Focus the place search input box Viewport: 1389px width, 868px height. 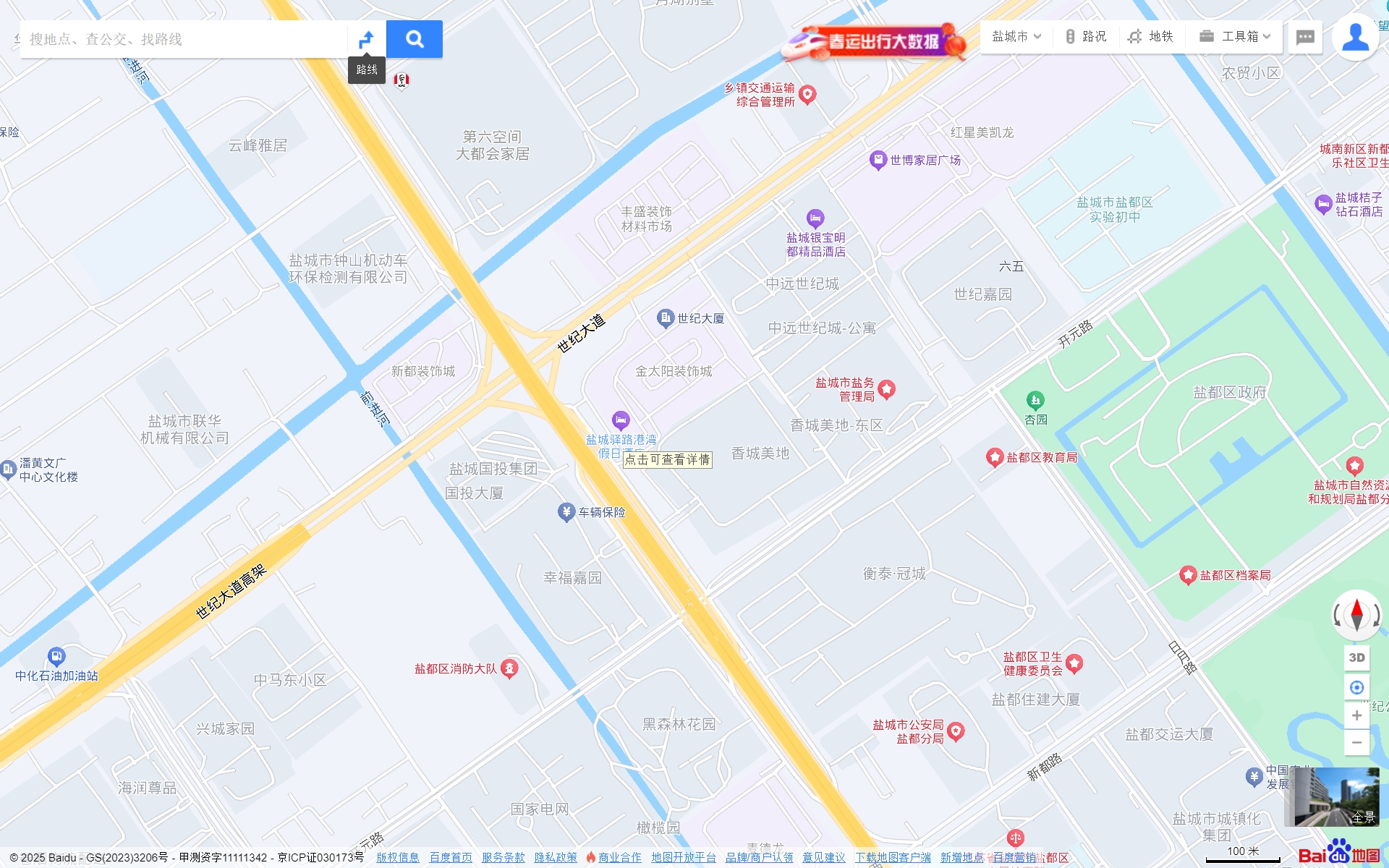coord(184,39)
